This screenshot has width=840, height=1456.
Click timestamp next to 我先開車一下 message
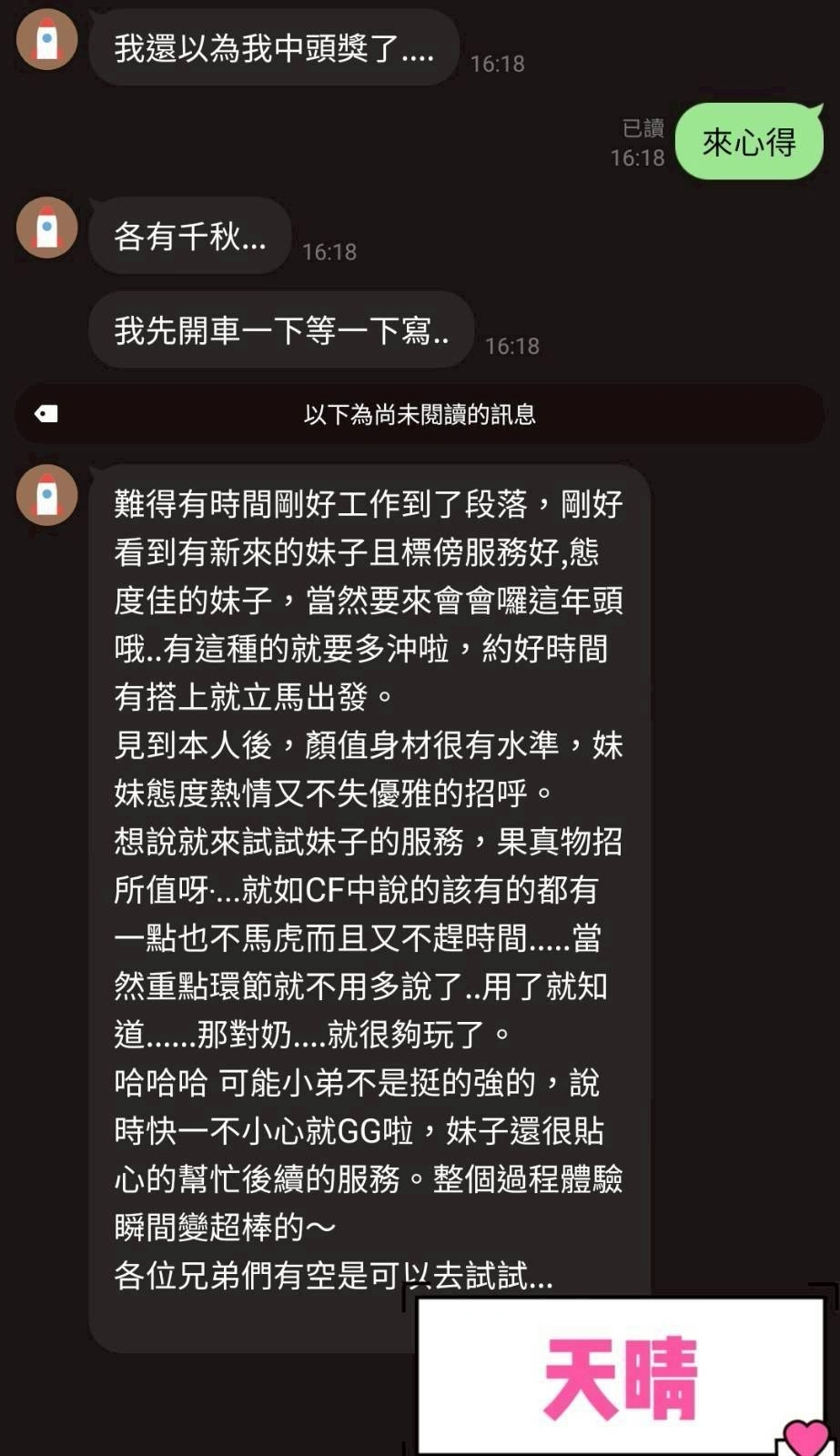[512, 346]
